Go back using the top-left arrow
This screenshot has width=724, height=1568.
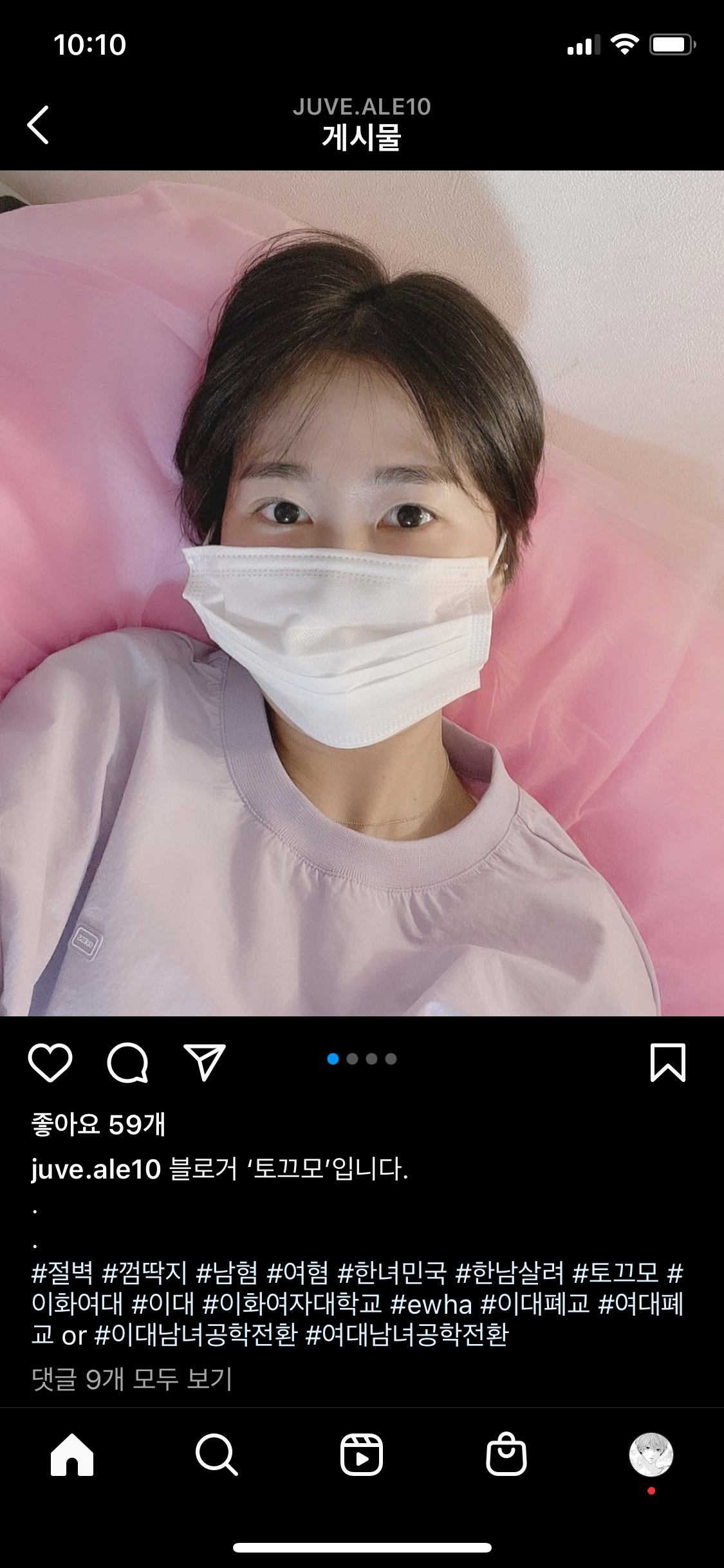[38, 125]
